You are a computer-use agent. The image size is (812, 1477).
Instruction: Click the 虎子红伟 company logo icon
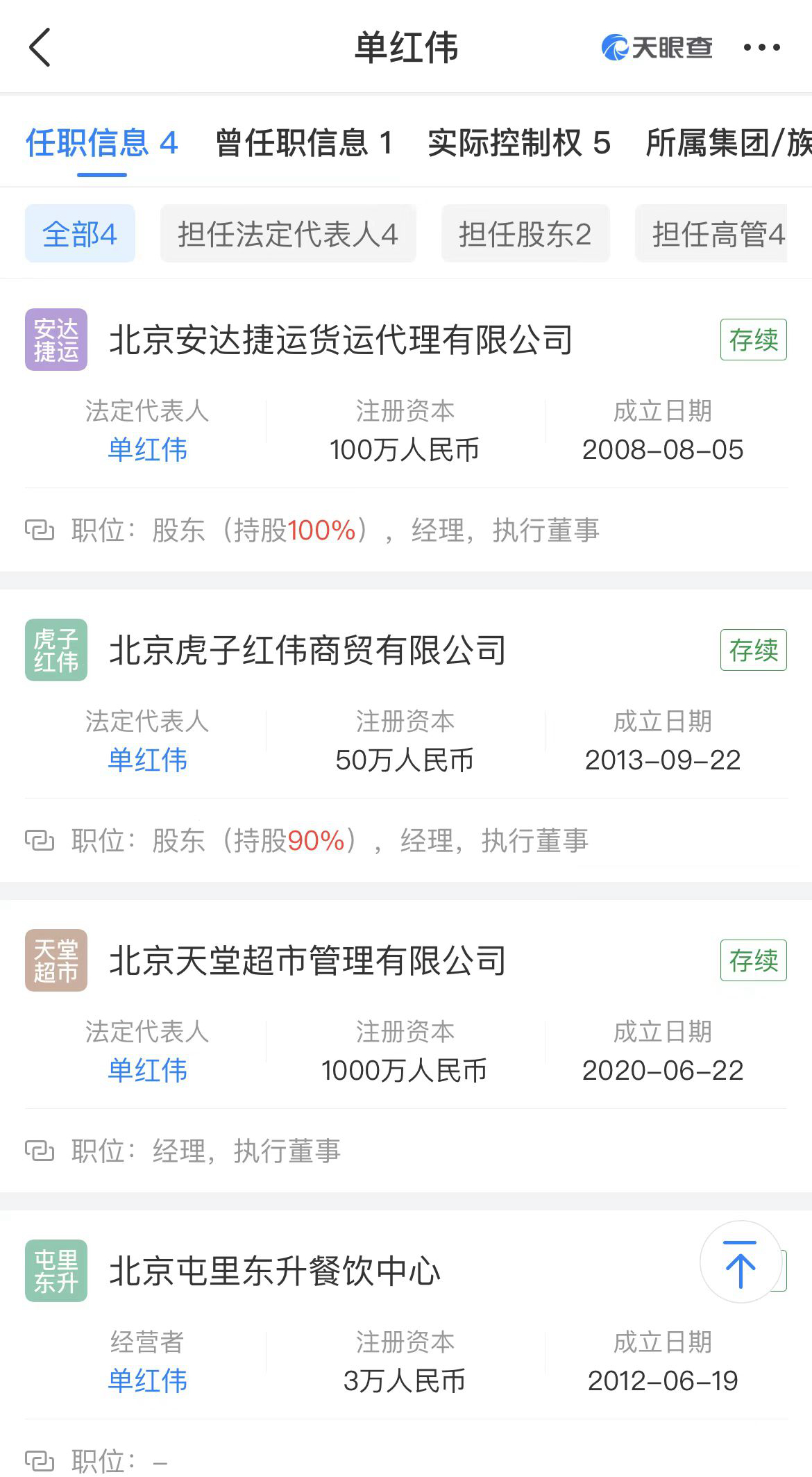point(56,651)
